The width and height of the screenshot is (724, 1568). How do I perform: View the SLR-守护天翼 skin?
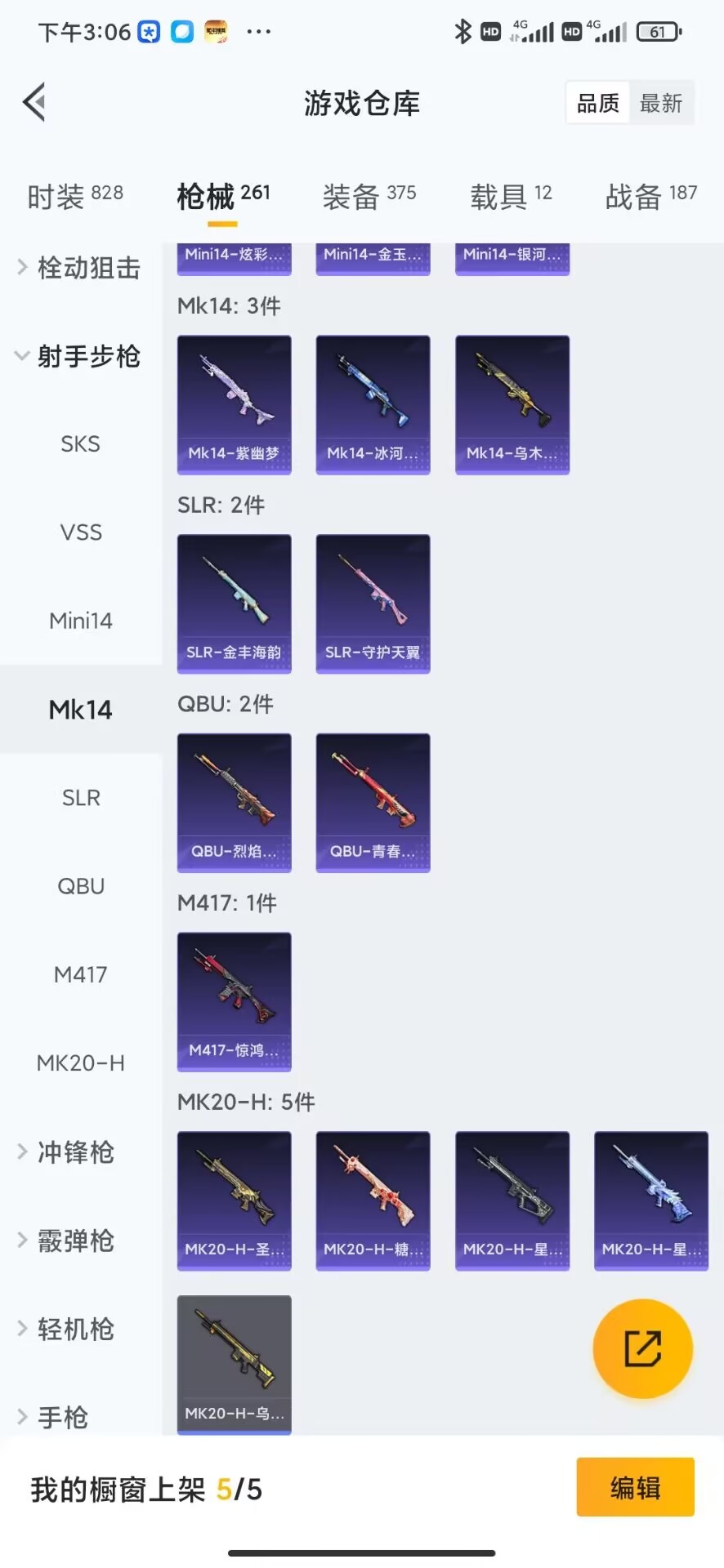pos(373,604)
